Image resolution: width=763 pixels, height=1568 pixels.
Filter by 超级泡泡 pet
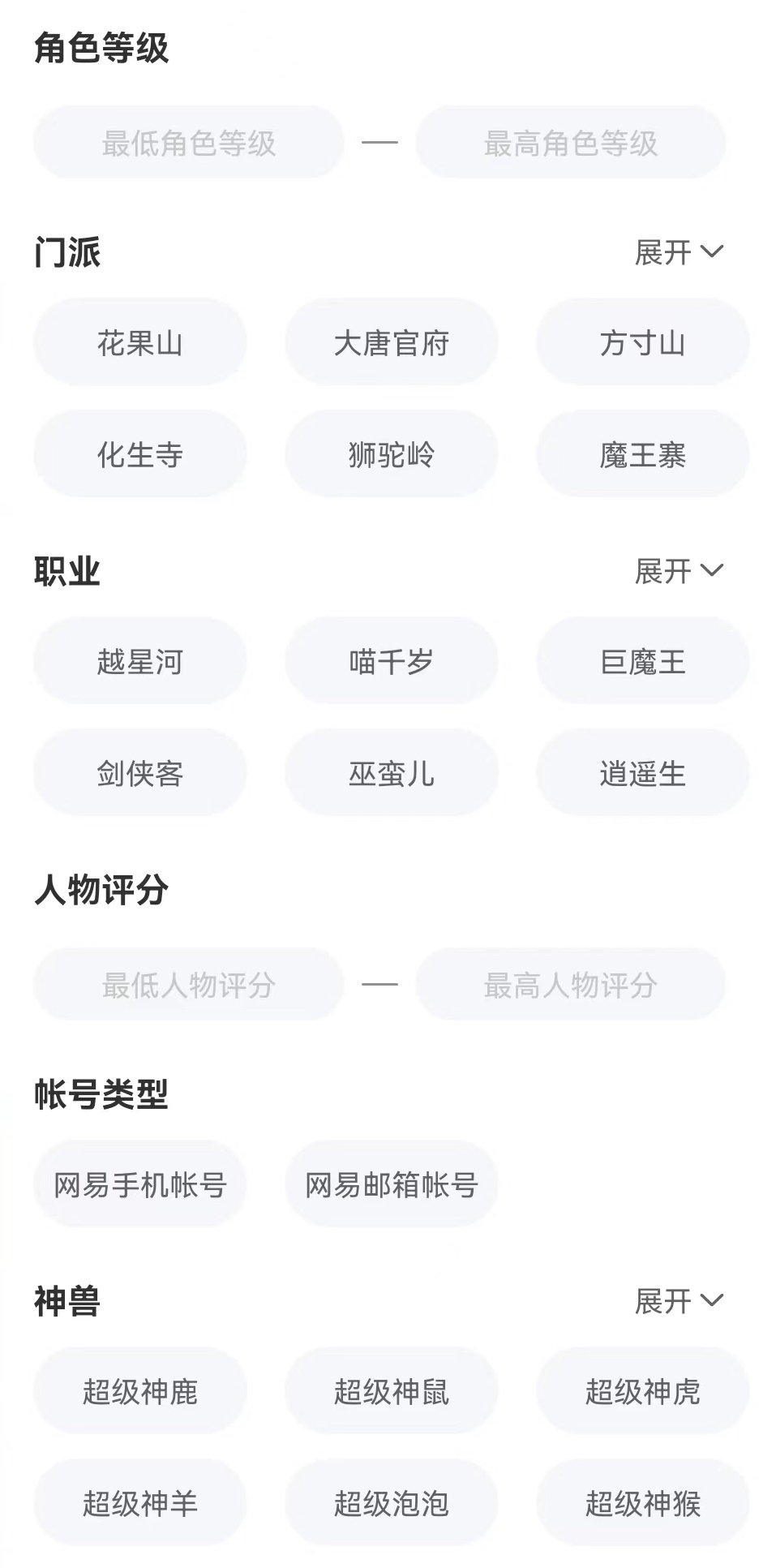coord(391,1503)
